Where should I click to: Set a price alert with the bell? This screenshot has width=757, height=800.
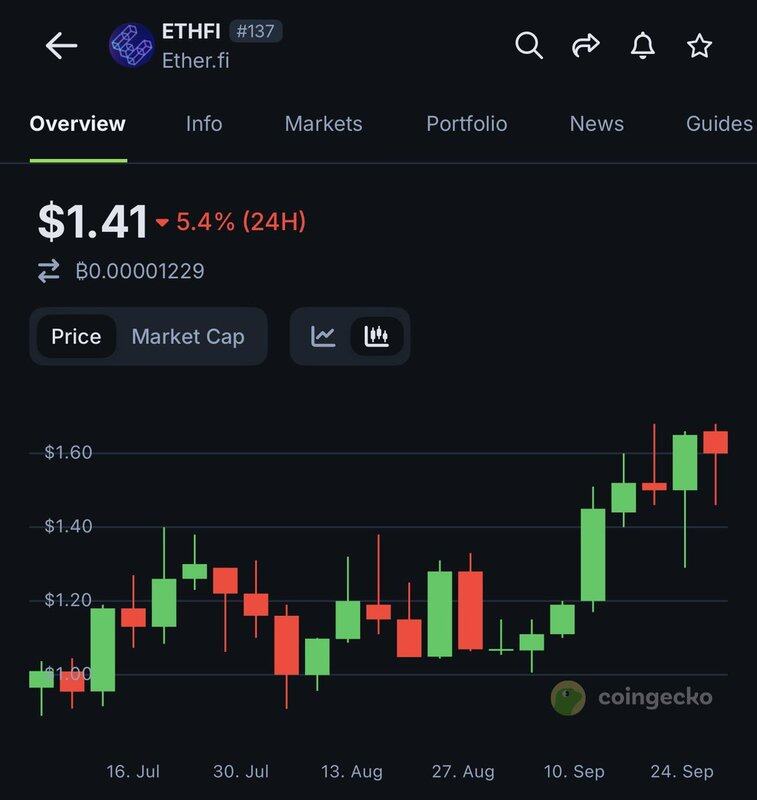642,45
